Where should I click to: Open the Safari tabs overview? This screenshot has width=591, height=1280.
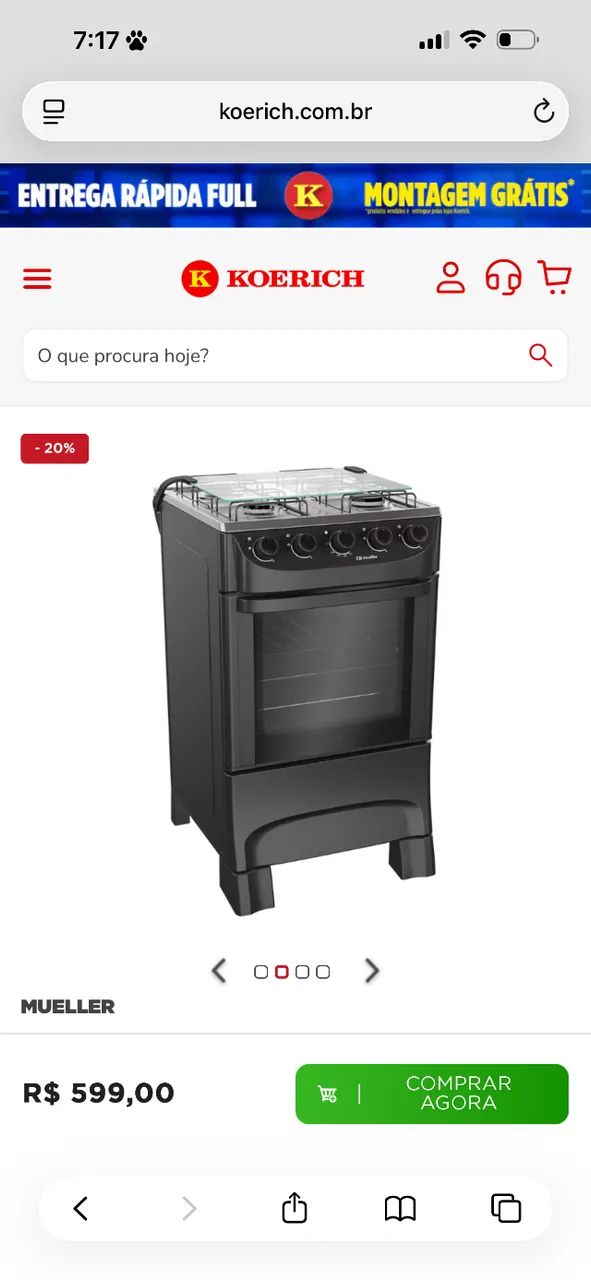(506, 1208)
